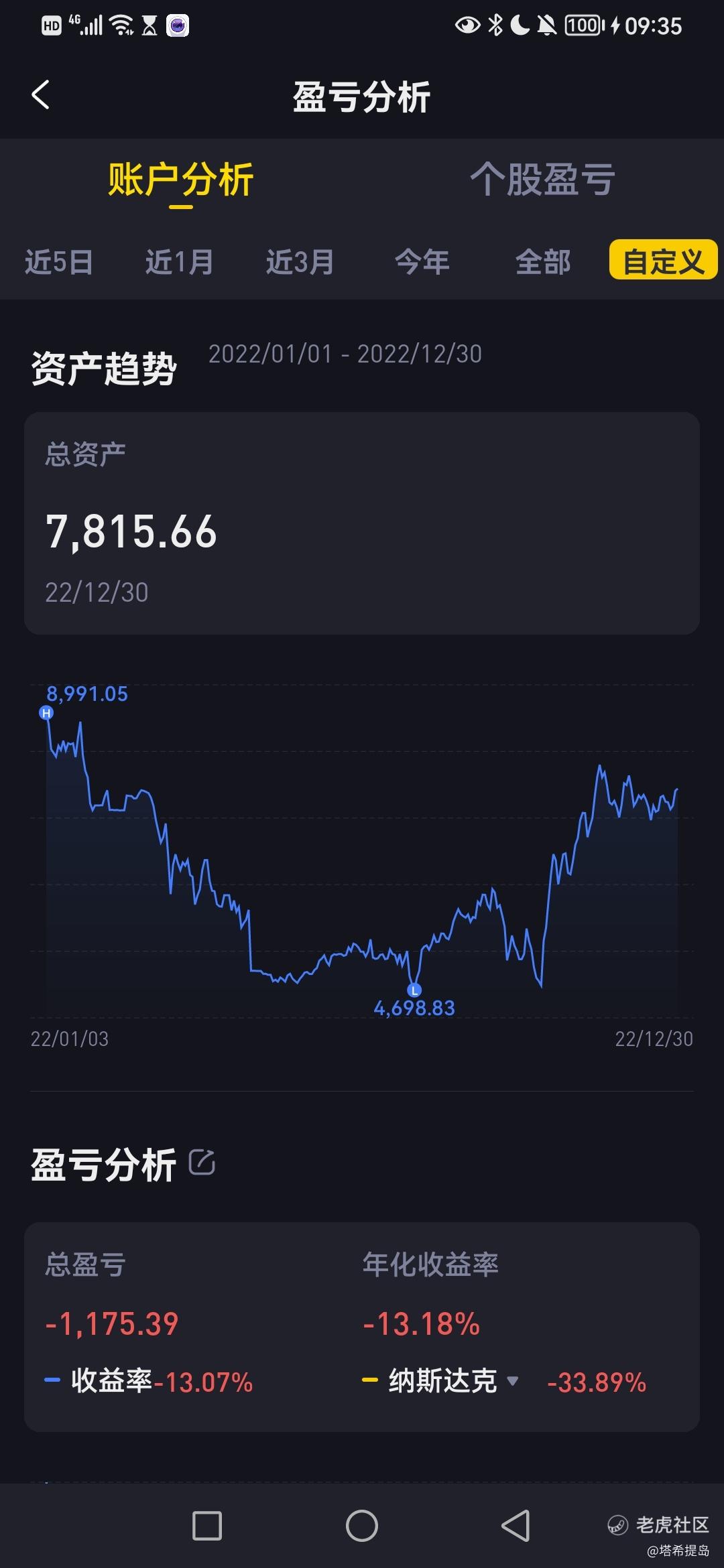
Task: Select the 近3月 period filter
Action: click(x=300, y=261)
